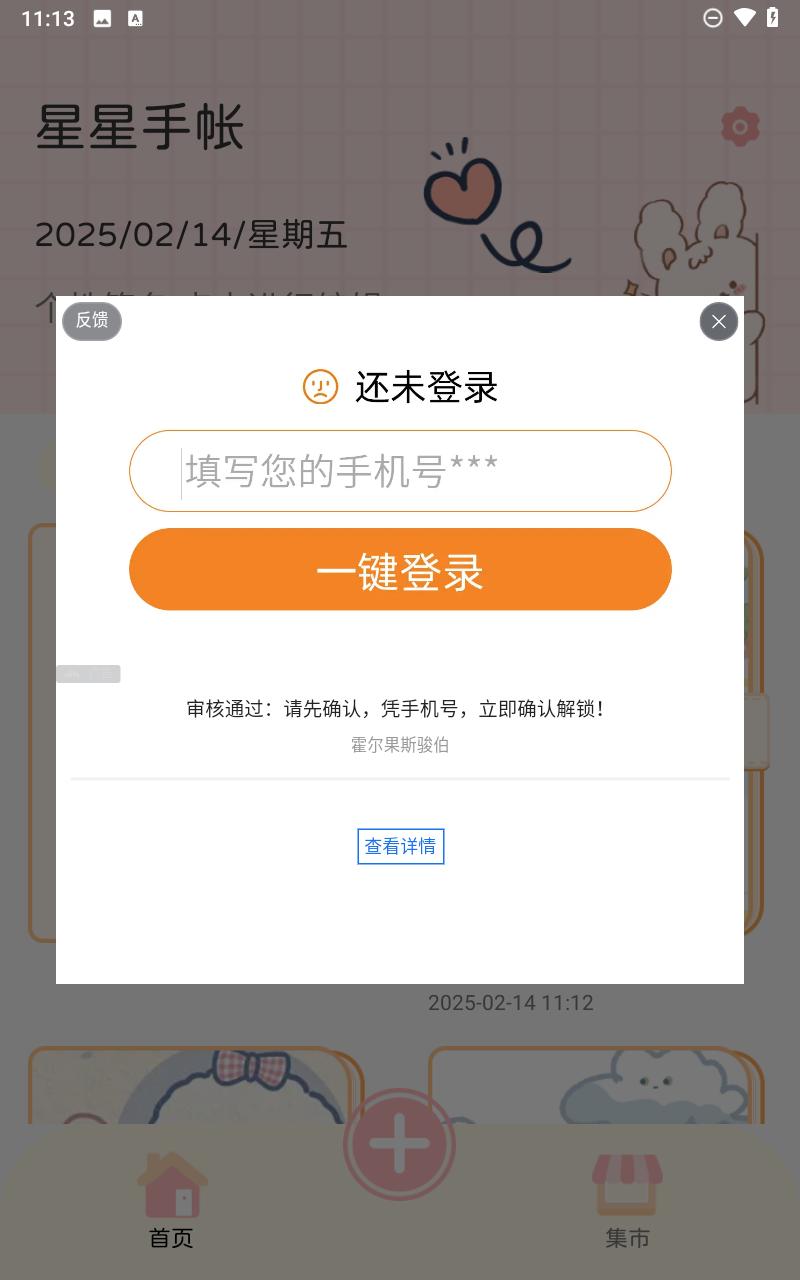
Task: Click the do-not-disturb icon in status bar
Action: click(711, 17)
